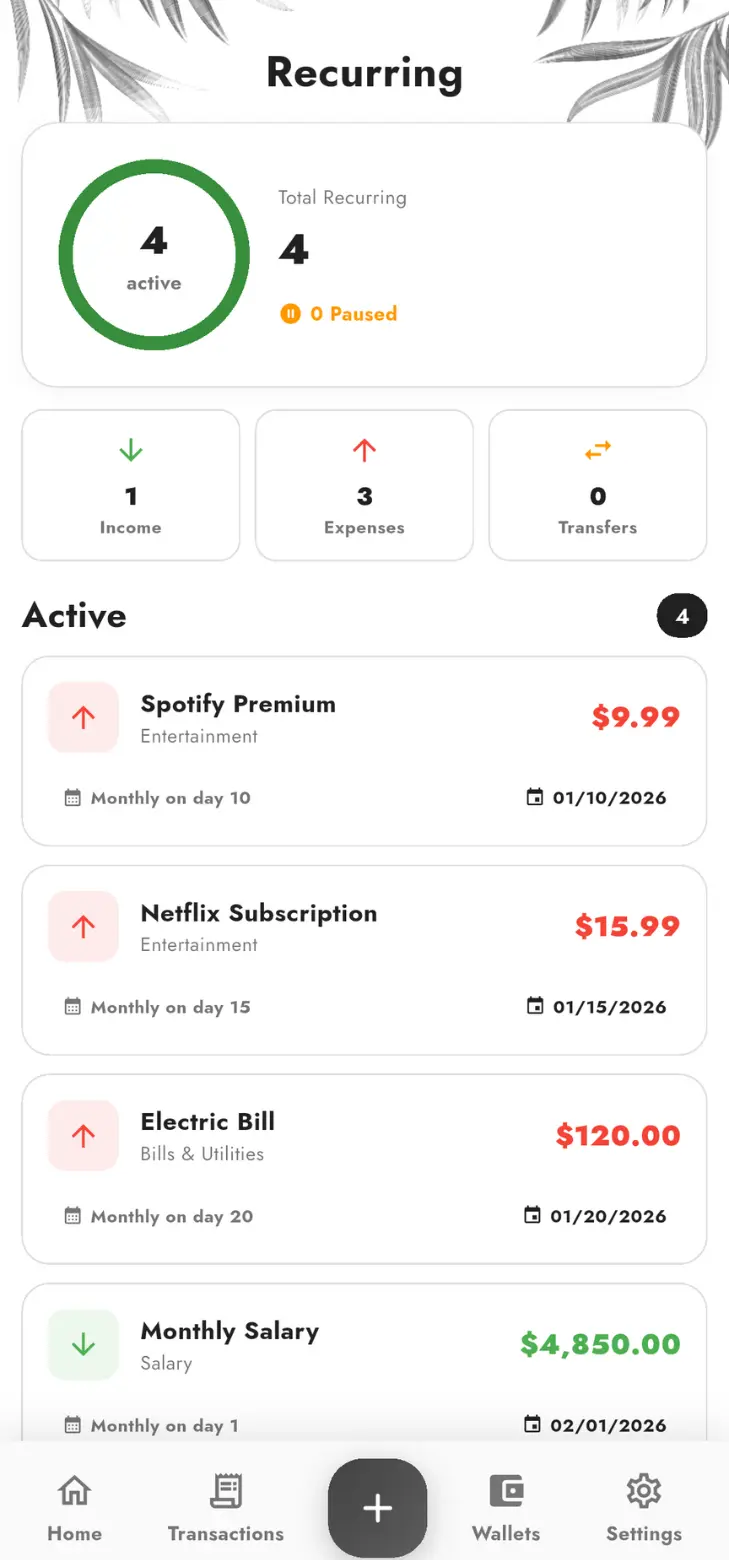The image size is (729, 1560).
Task: Tap the red up-arrow expenses icon
Action: [x=364, y=450]
